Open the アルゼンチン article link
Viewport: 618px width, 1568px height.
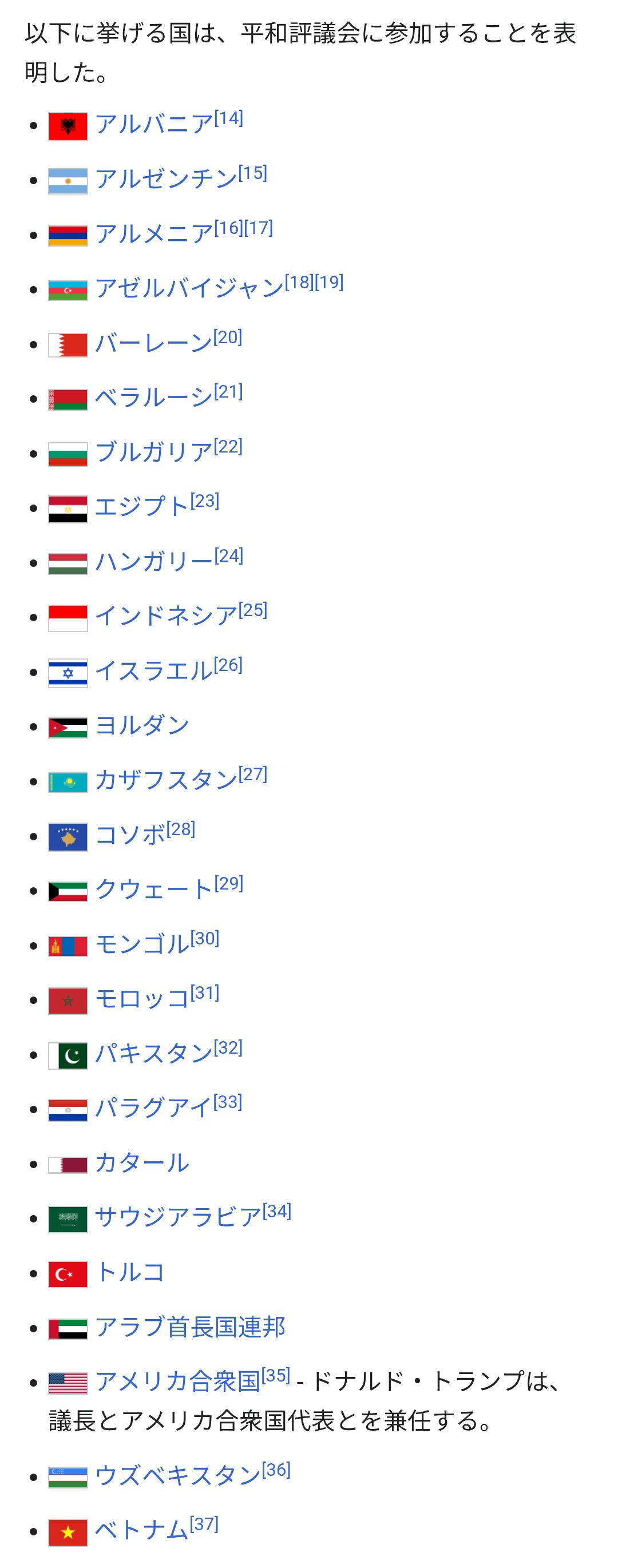pyautogui.click(x=165, y=180)
